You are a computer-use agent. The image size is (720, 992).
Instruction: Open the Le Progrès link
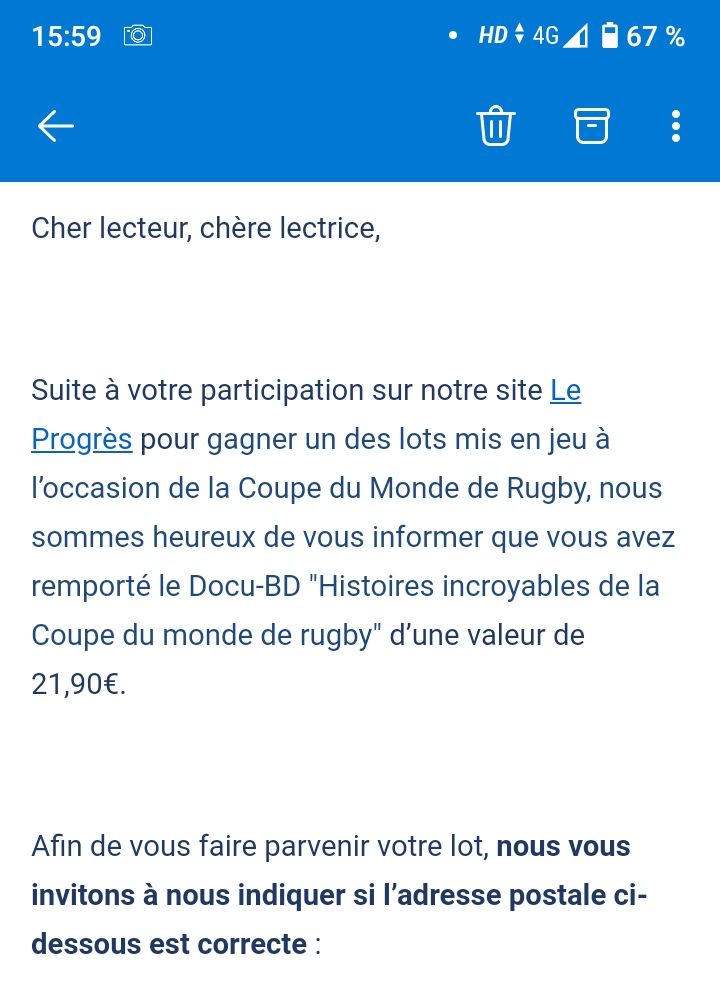(81, 439)
